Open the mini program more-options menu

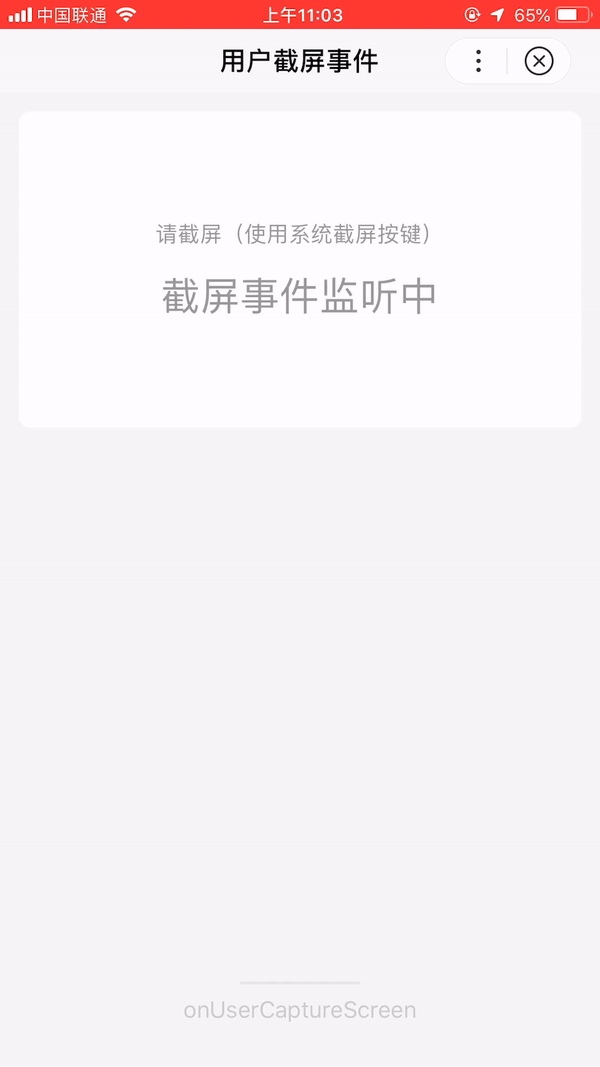point(478,62)
